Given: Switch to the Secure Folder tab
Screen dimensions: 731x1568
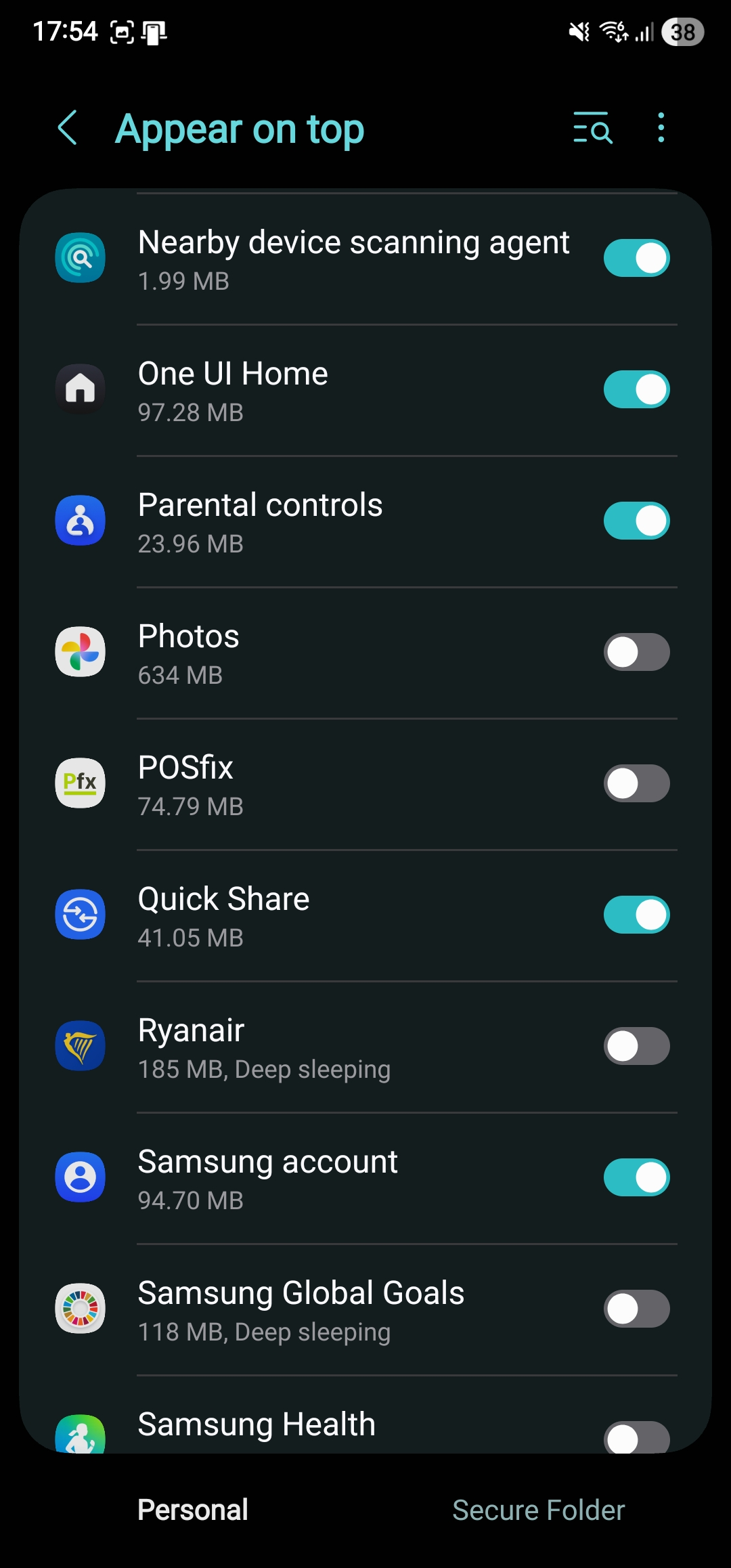Looking at the screenshot, I should (538, 1510).
